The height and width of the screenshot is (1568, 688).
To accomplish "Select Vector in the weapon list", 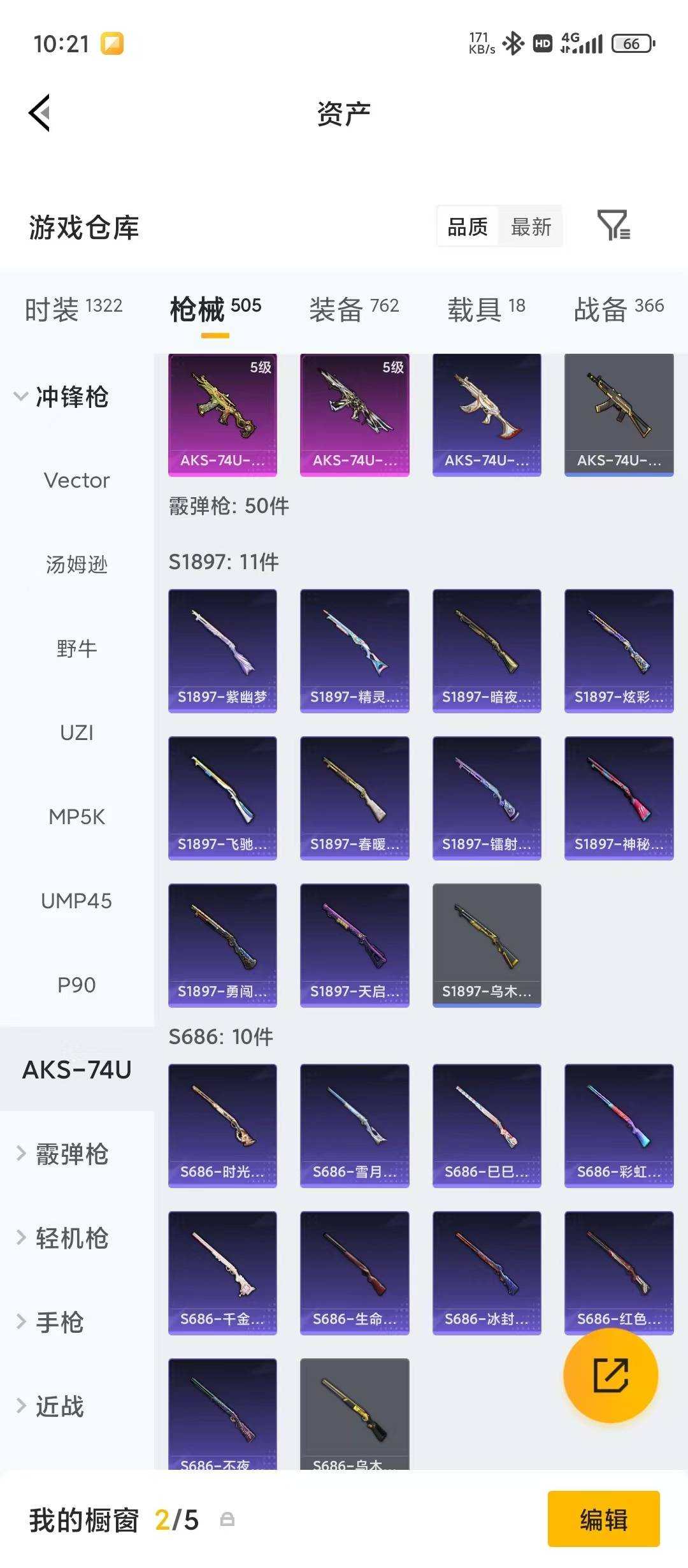I will pyautogui.click(x=76, y=480).
